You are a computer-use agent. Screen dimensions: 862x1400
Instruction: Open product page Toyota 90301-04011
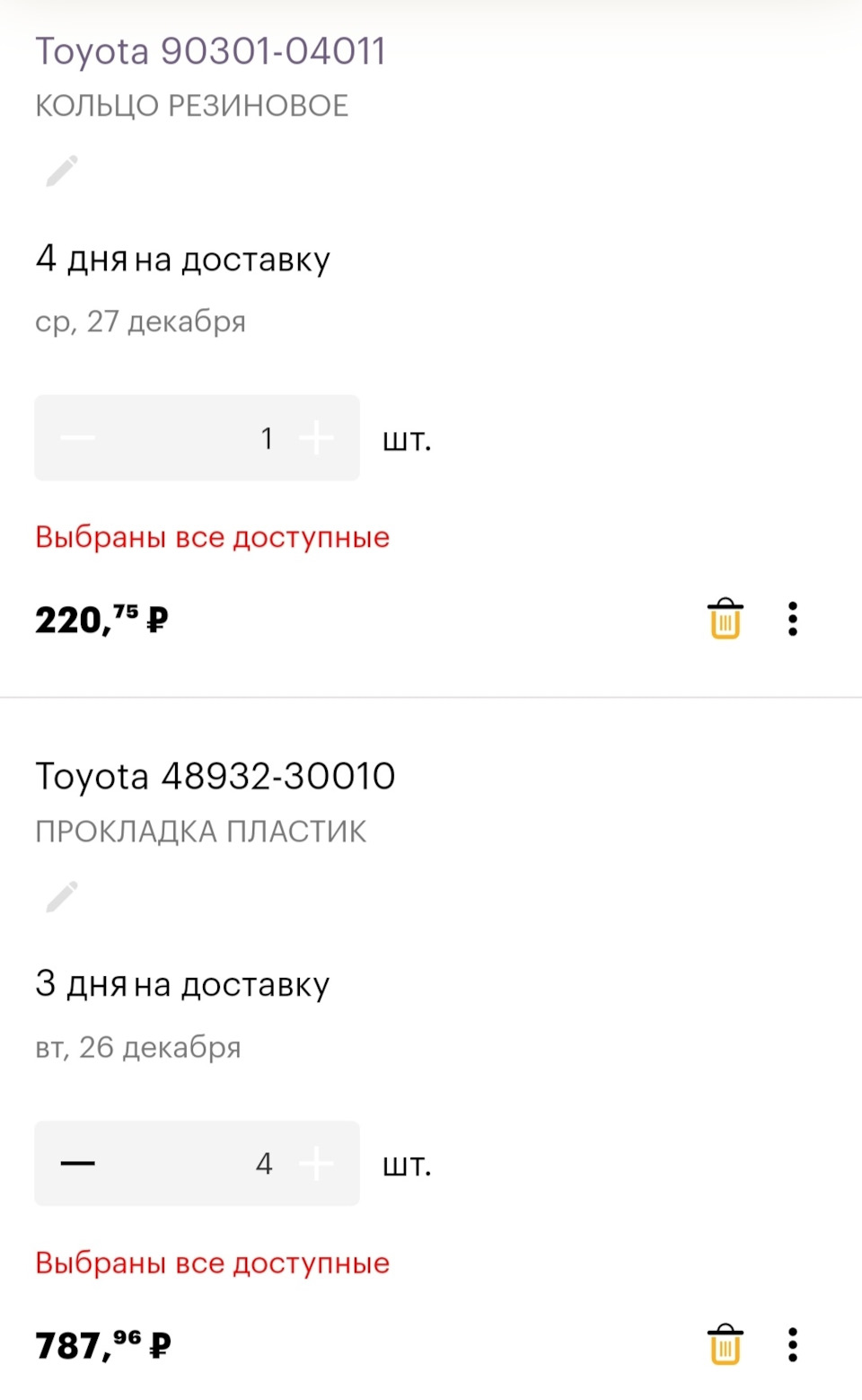tap(209, 51)
